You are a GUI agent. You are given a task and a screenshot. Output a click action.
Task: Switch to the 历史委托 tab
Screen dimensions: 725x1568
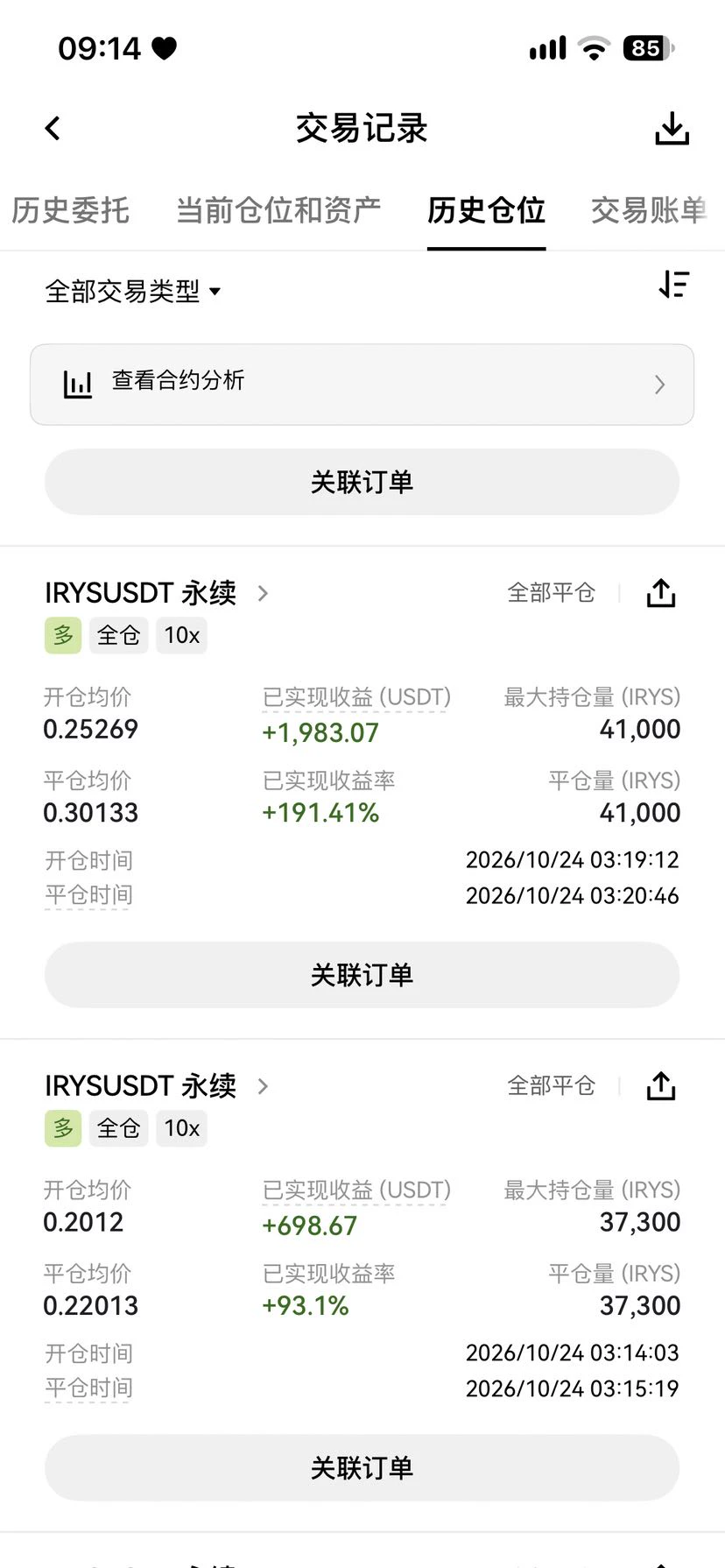pos(70,211)
